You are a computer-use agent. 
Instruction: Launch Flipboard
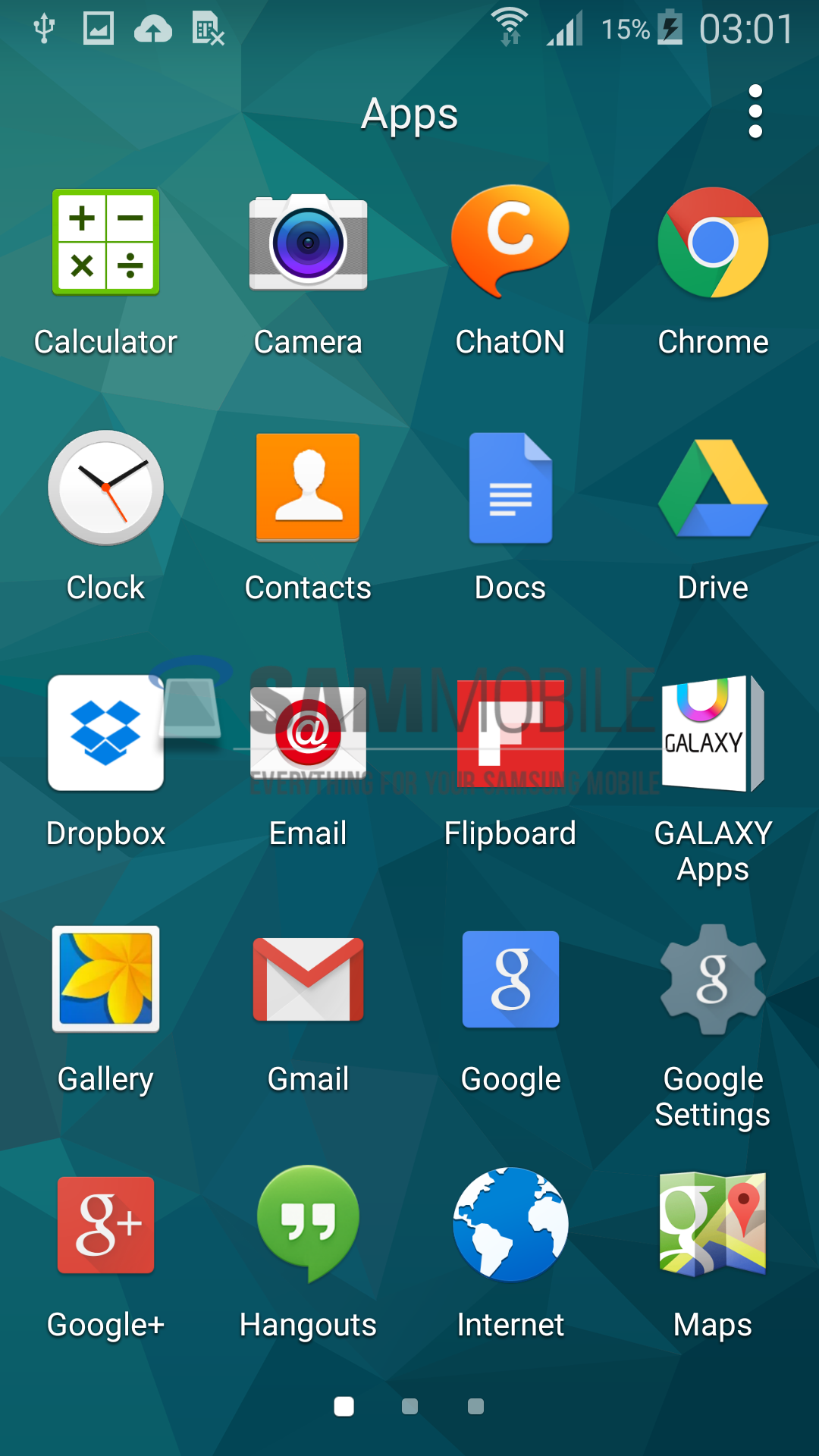(x=510, y=733)
